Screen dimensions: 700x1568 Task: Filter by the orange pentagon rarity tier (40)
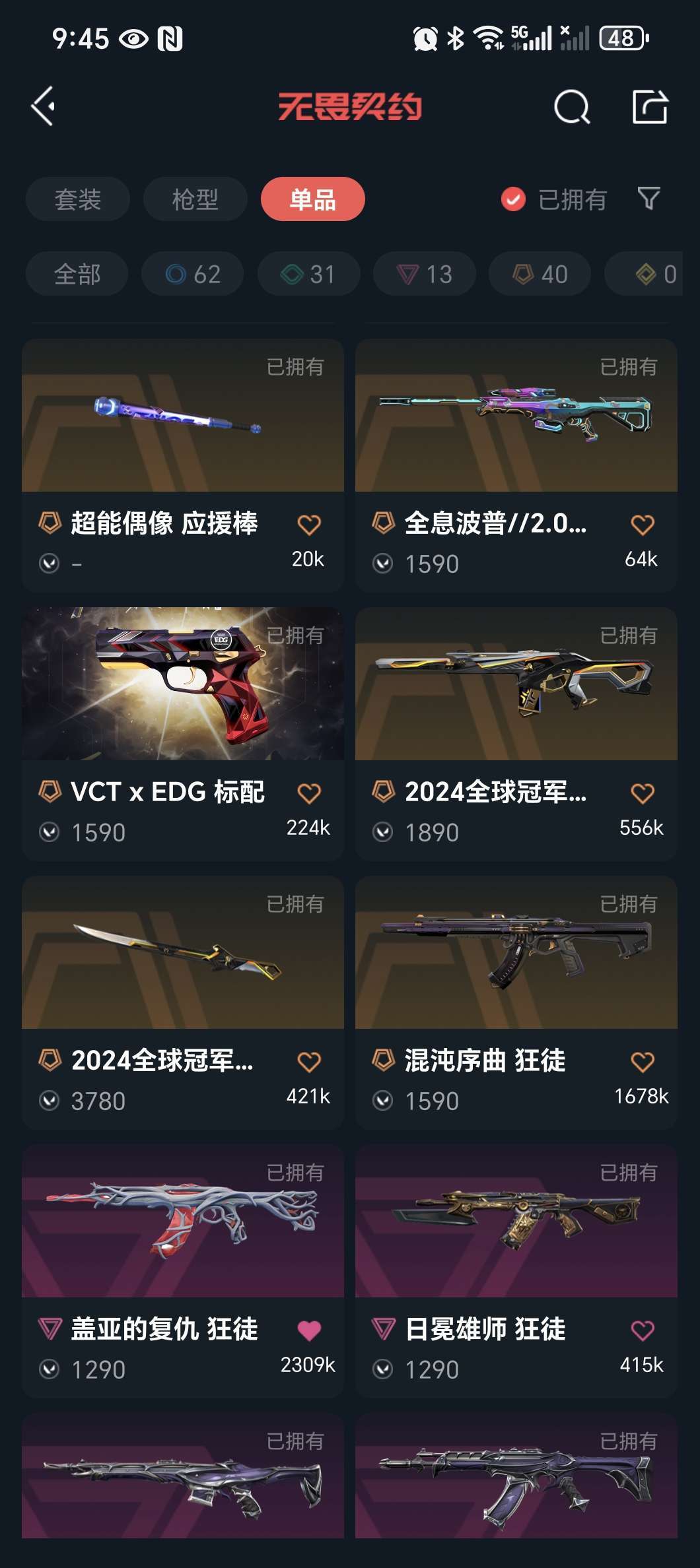pyautogui.click(x=539, y=274)
